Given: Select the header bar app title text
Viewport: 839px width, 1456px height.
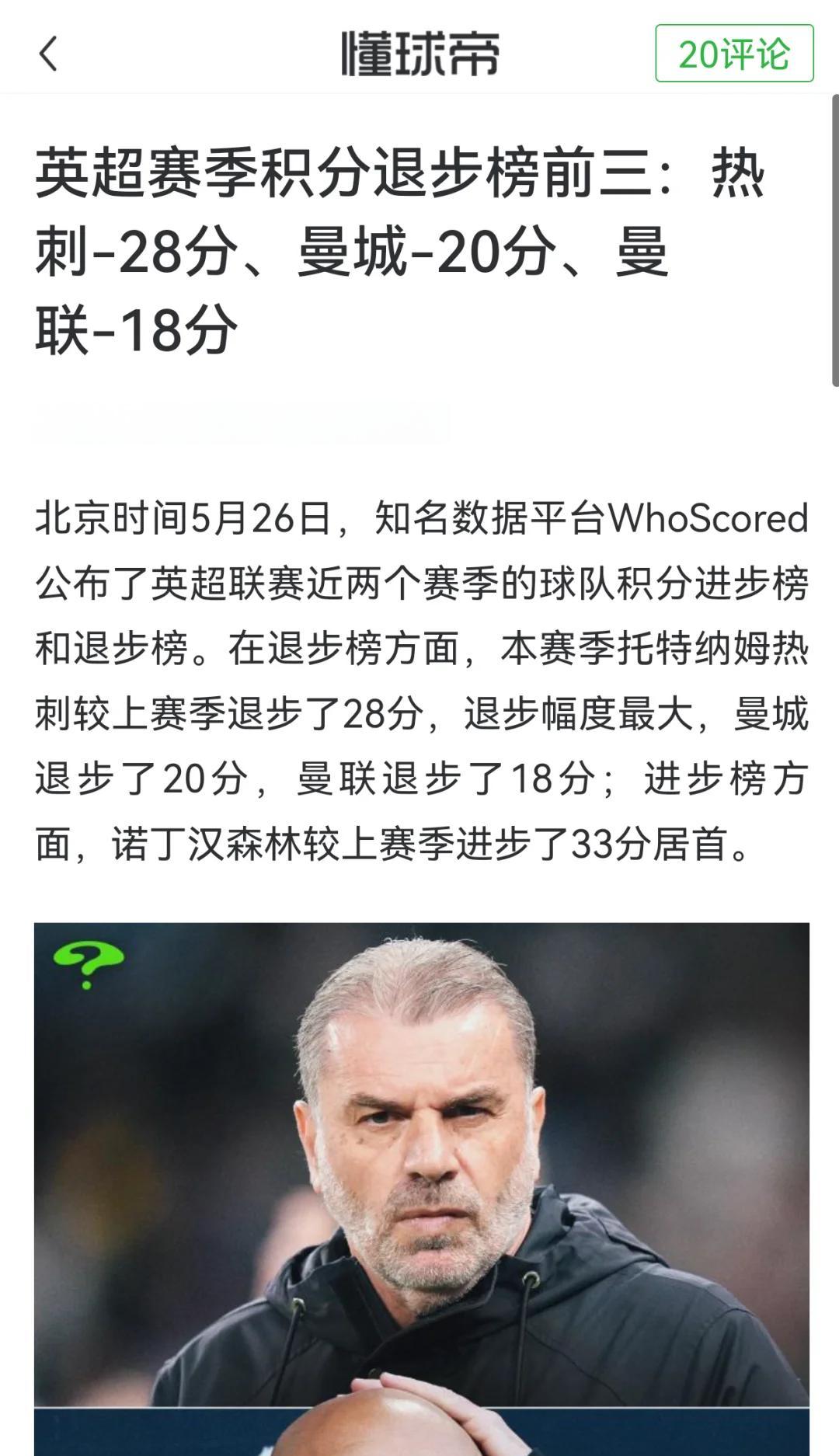Looking at the screenshot, I should coord(419,51).
